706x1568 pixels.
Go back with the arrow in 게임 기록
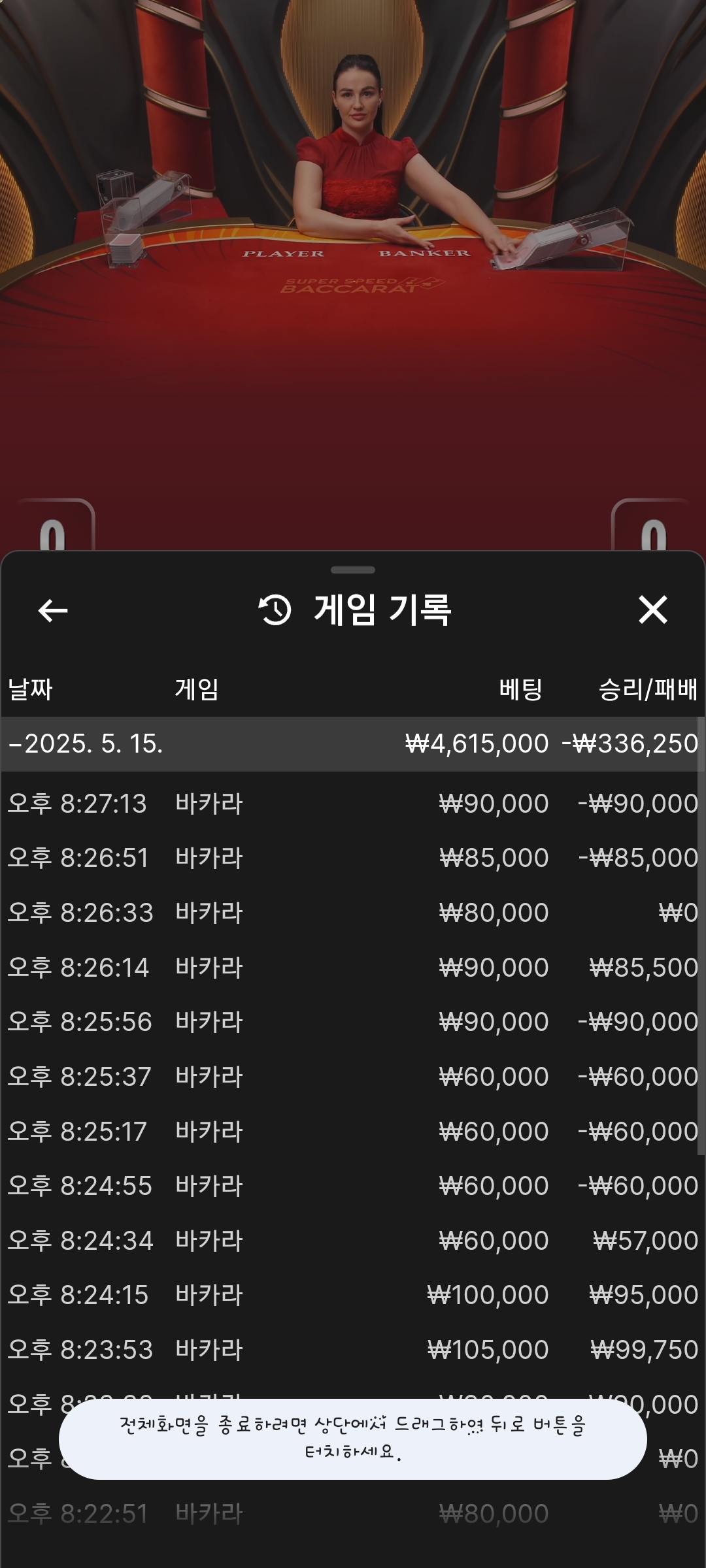(x=53, y=611)
